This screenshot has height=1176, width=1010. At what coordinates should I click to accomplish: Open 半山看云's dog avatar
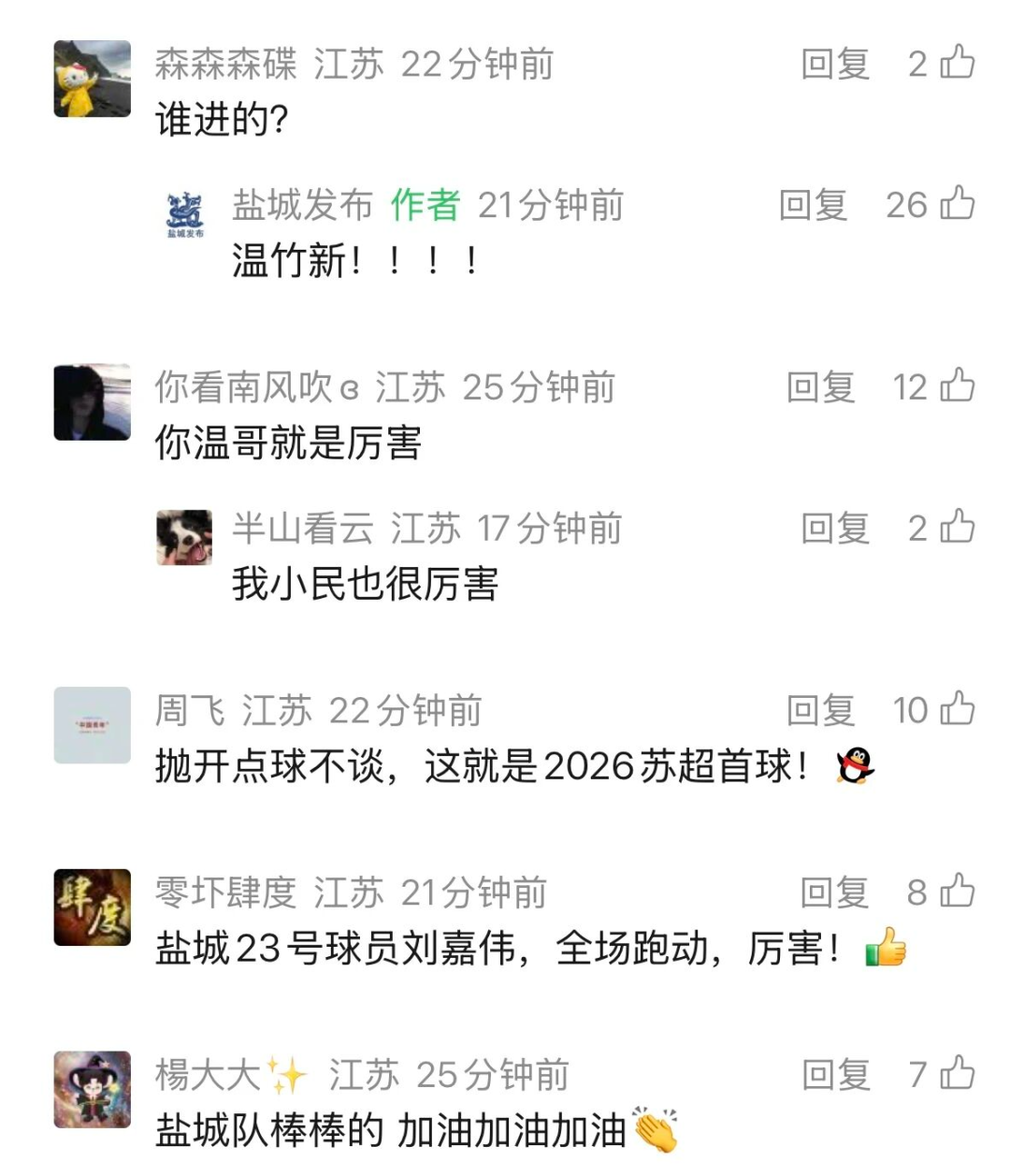[185, 534]
